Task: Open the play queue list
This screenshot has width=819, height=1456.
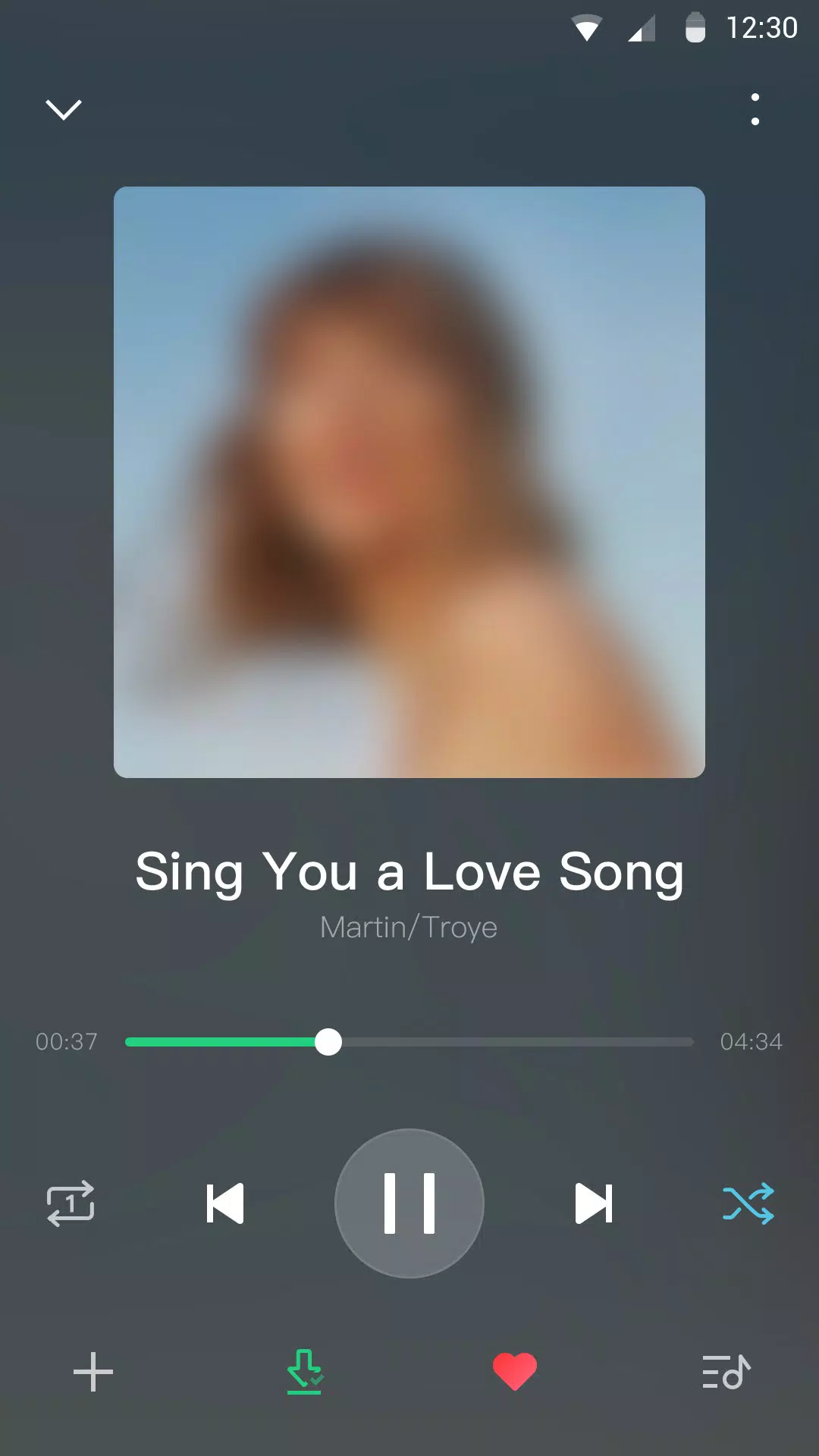Action: click(726, 1372)
